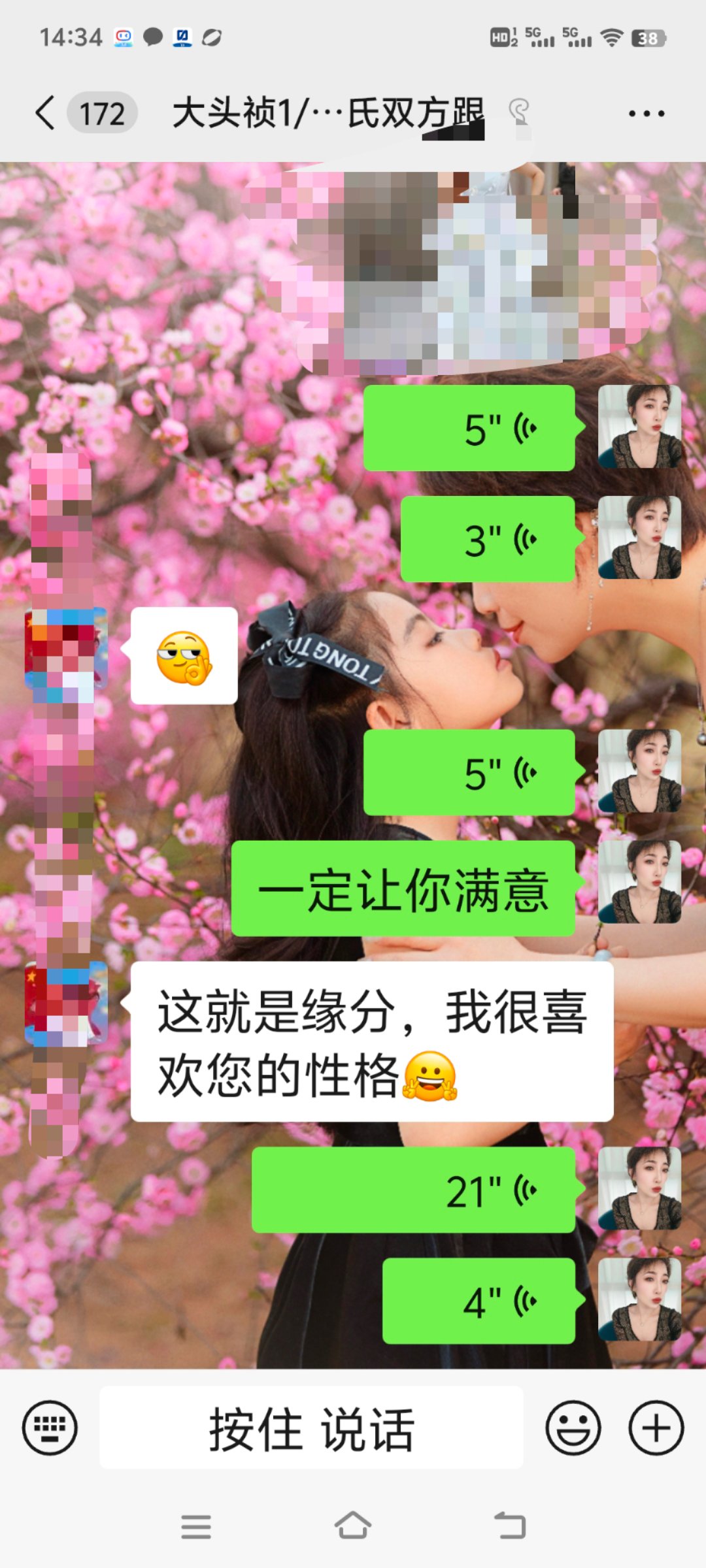Image resolution: width=706 pixels, height=1568 pixels.
Task: Open the avatar beside 一定让你满意
Action: tap(639, 882)
